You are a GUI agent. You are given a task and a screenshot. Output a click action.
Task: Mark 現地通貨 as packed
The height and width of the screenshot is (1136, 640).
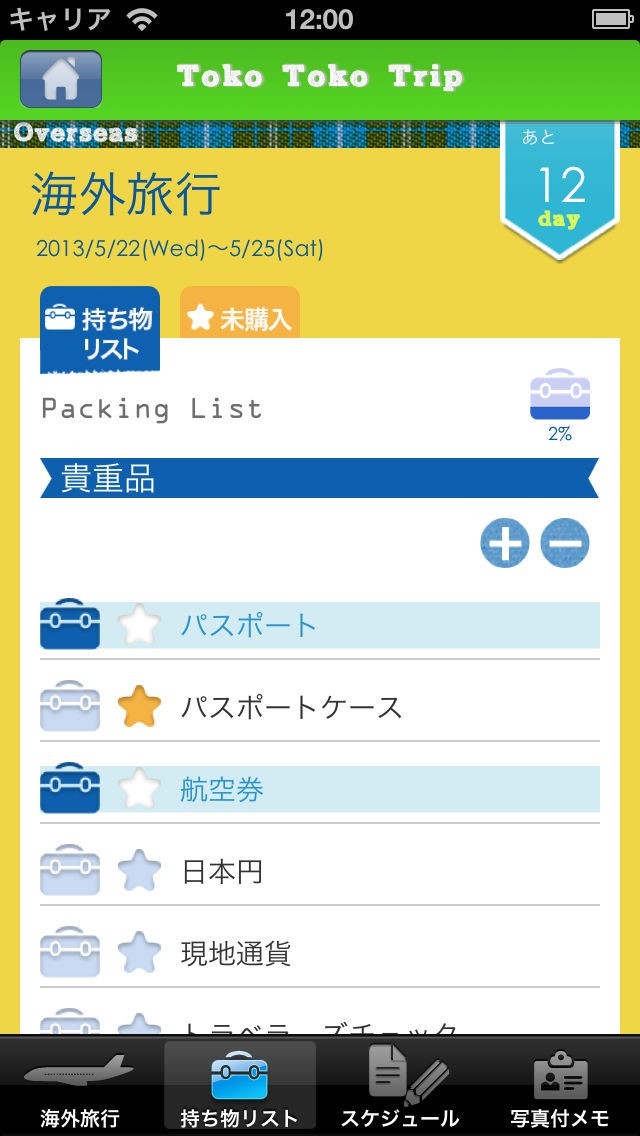click(70, 953)
